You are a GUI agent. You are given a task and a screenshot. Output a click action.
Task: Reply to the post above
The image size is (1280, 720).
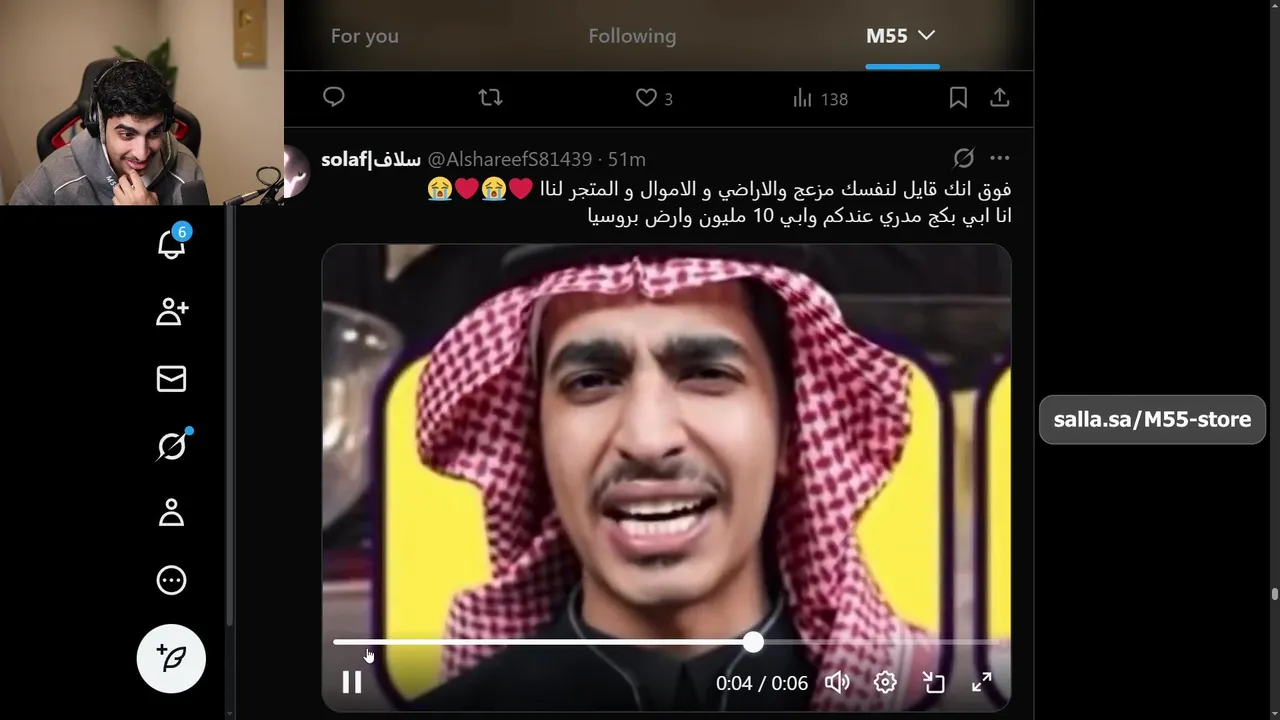tap(334, 97)
